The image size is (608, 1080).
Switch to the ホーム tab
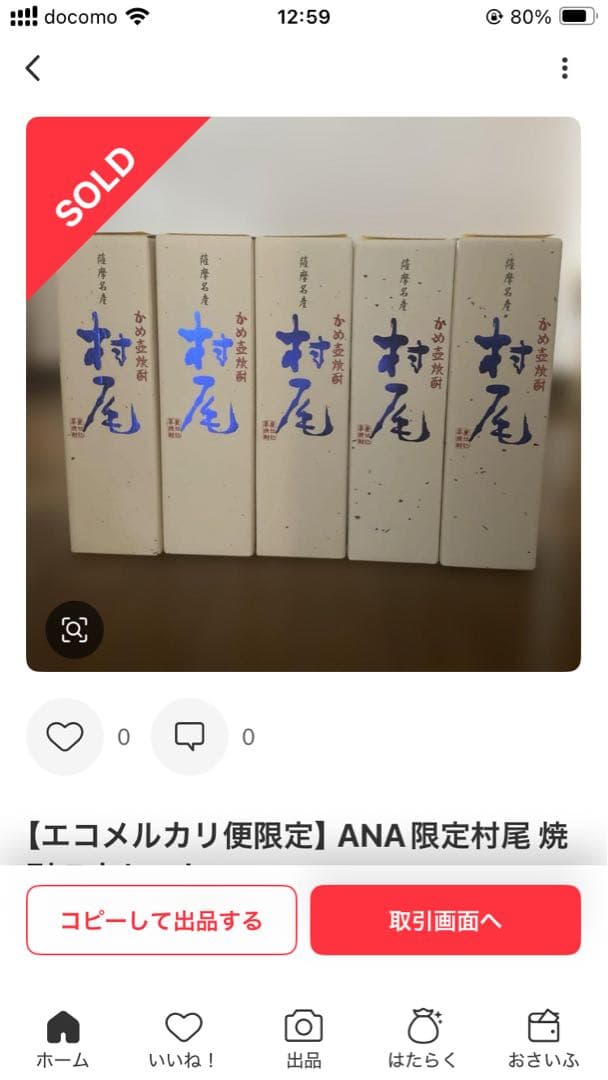[63, 1038]
